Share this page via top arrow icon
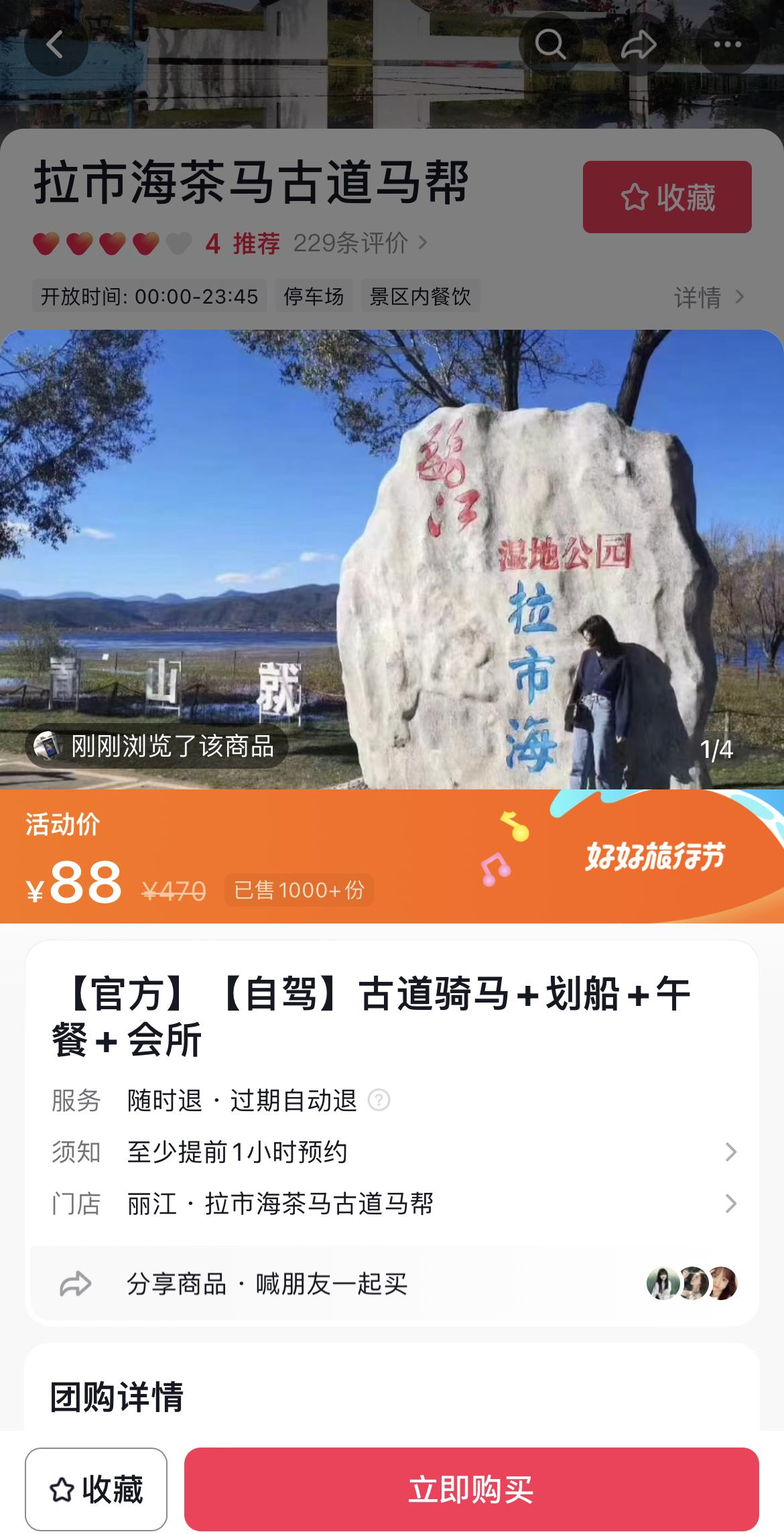The height and width of the screenshot is (1534, 784). pyautogui.click(x=638, y=45)
